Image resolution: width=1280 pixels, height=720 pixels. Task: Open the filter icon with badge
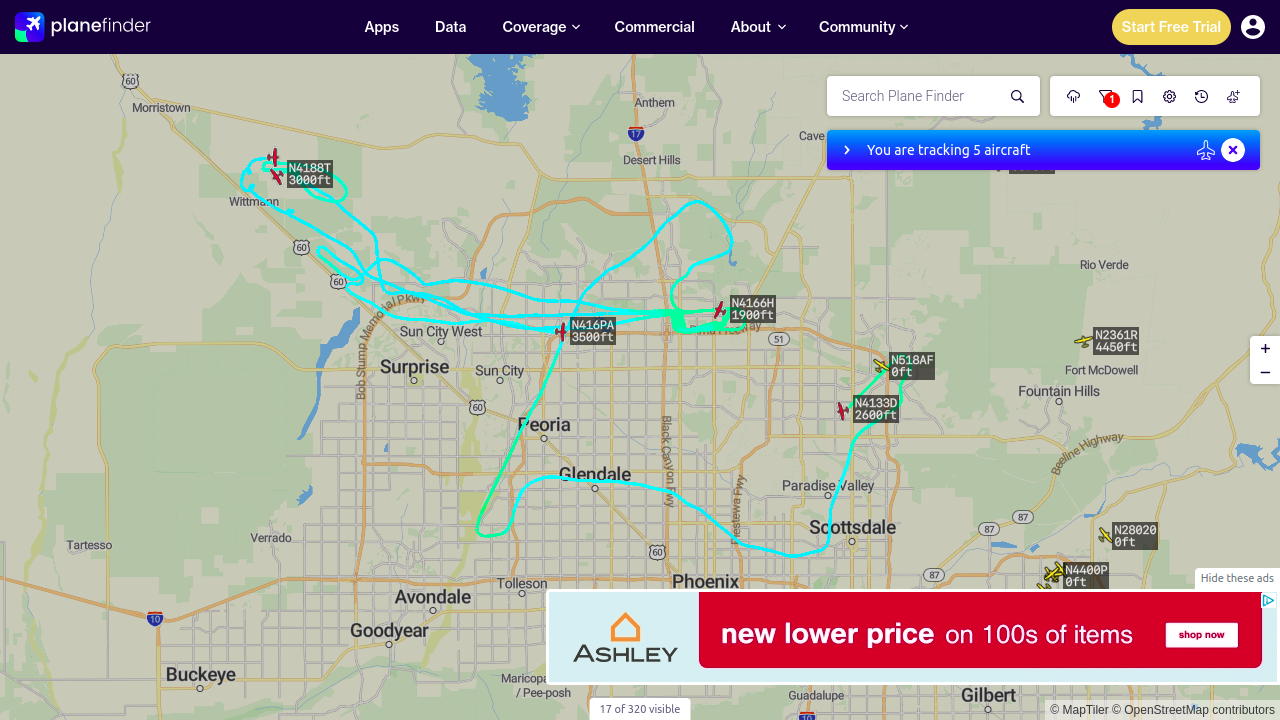pyautogui.click(x=1106, y=96)
